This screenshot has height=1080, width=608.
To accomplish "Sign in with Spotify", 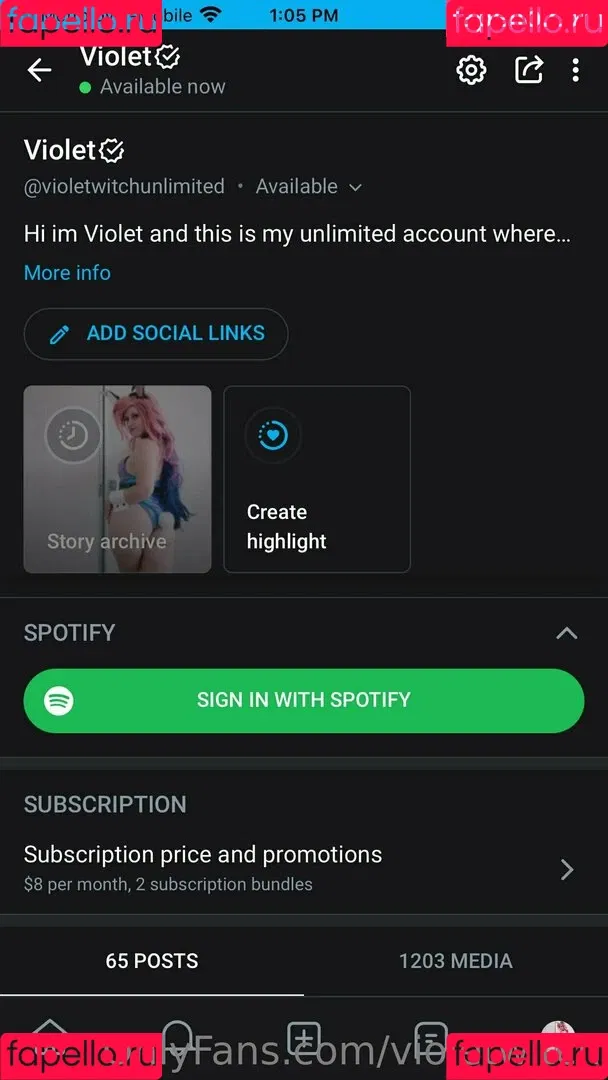I will (303, 700).
